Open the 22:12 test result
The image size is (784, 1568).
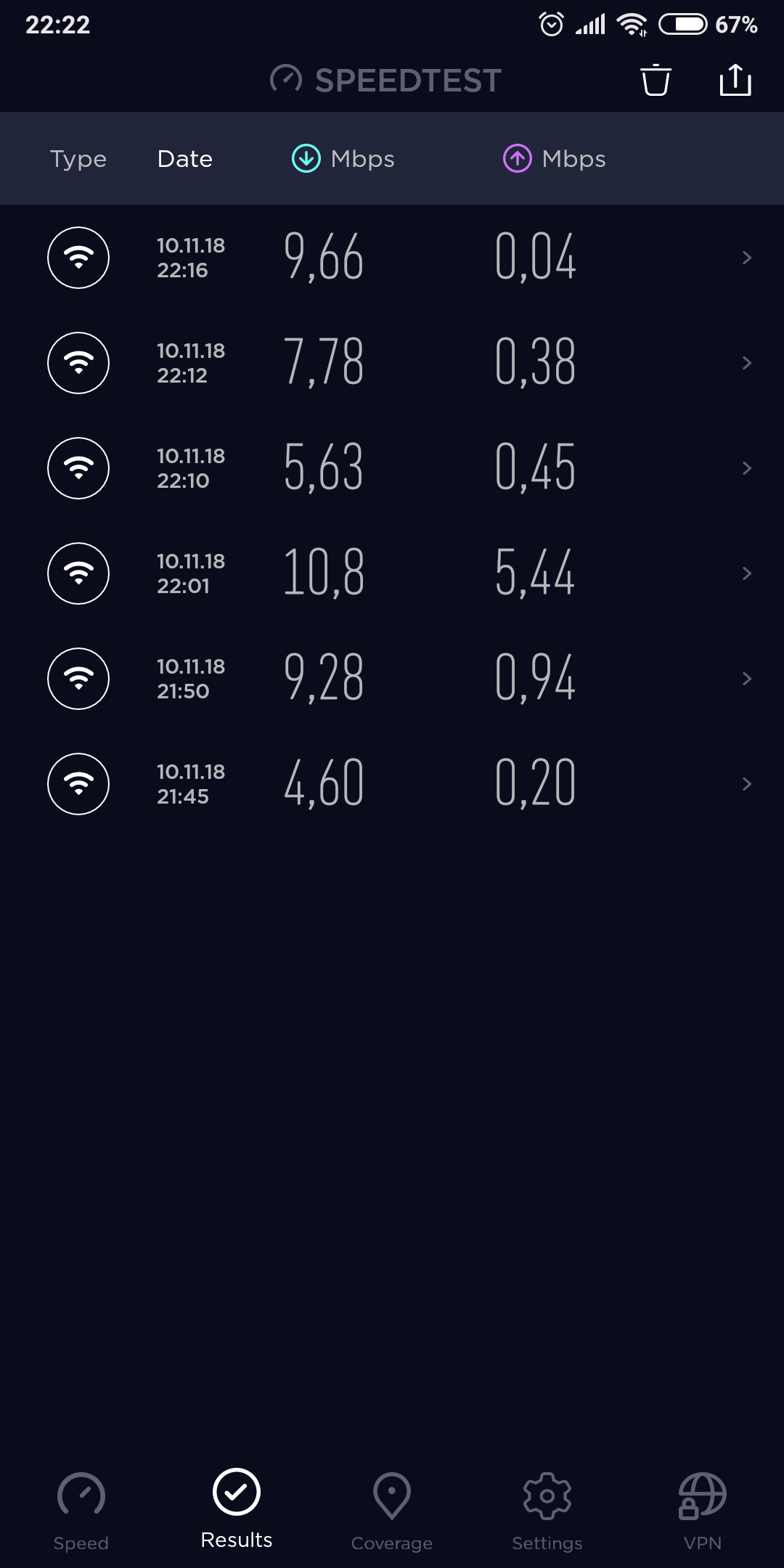click(392, 363)
